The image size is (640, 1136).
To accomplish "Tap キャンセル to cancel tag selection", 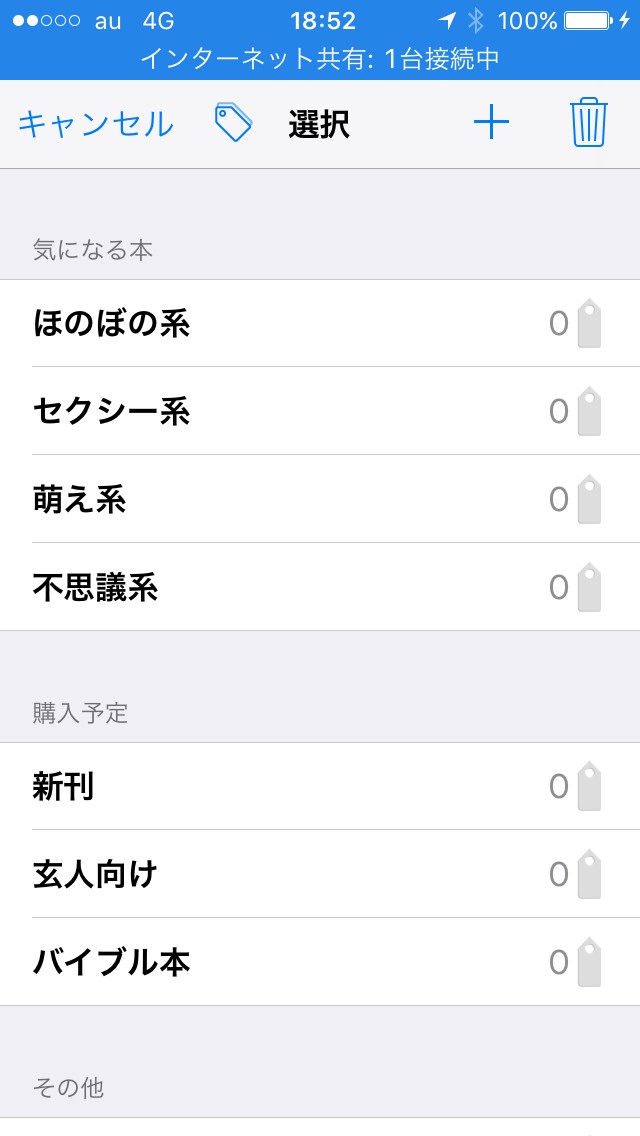I will pos(96,124).
